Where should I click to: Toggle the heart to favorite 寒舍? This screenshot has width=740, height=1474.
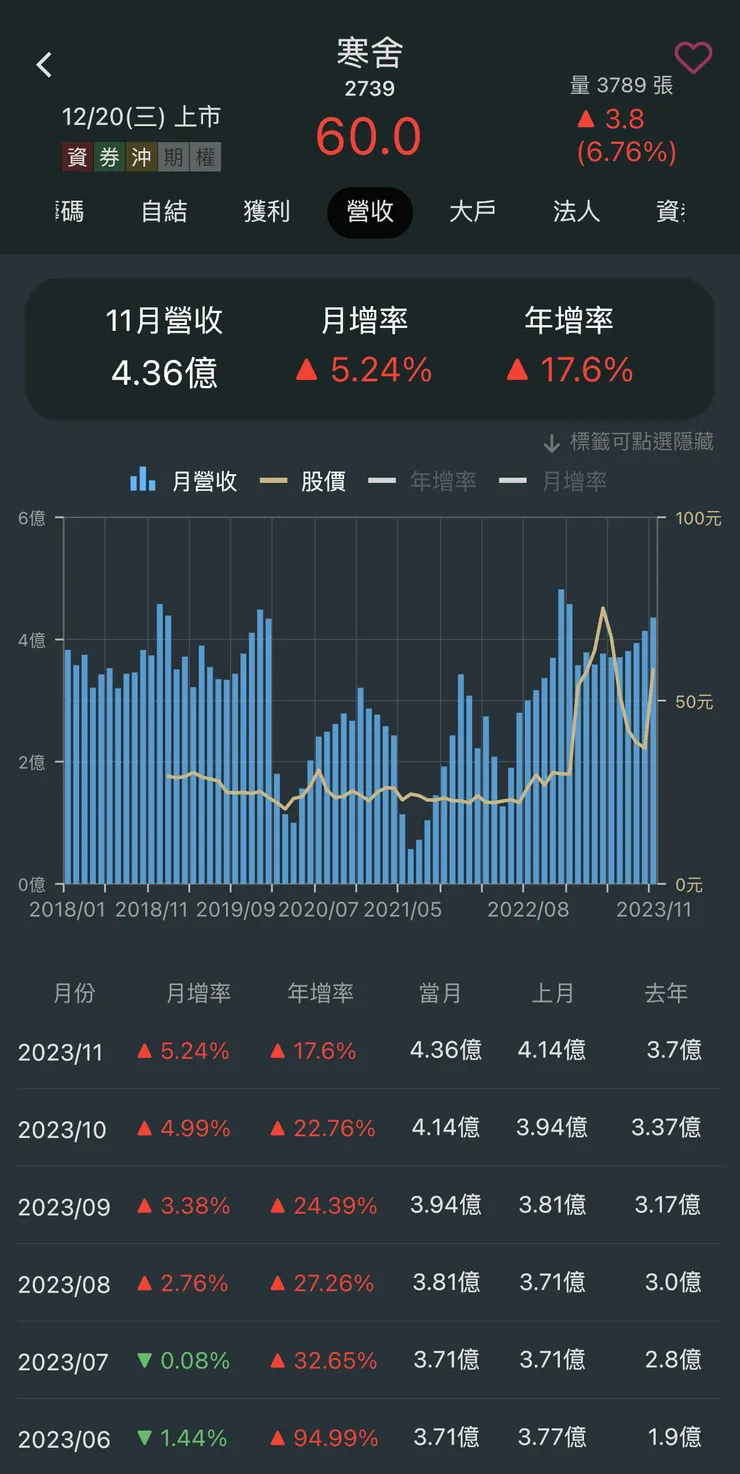(693, 58)
